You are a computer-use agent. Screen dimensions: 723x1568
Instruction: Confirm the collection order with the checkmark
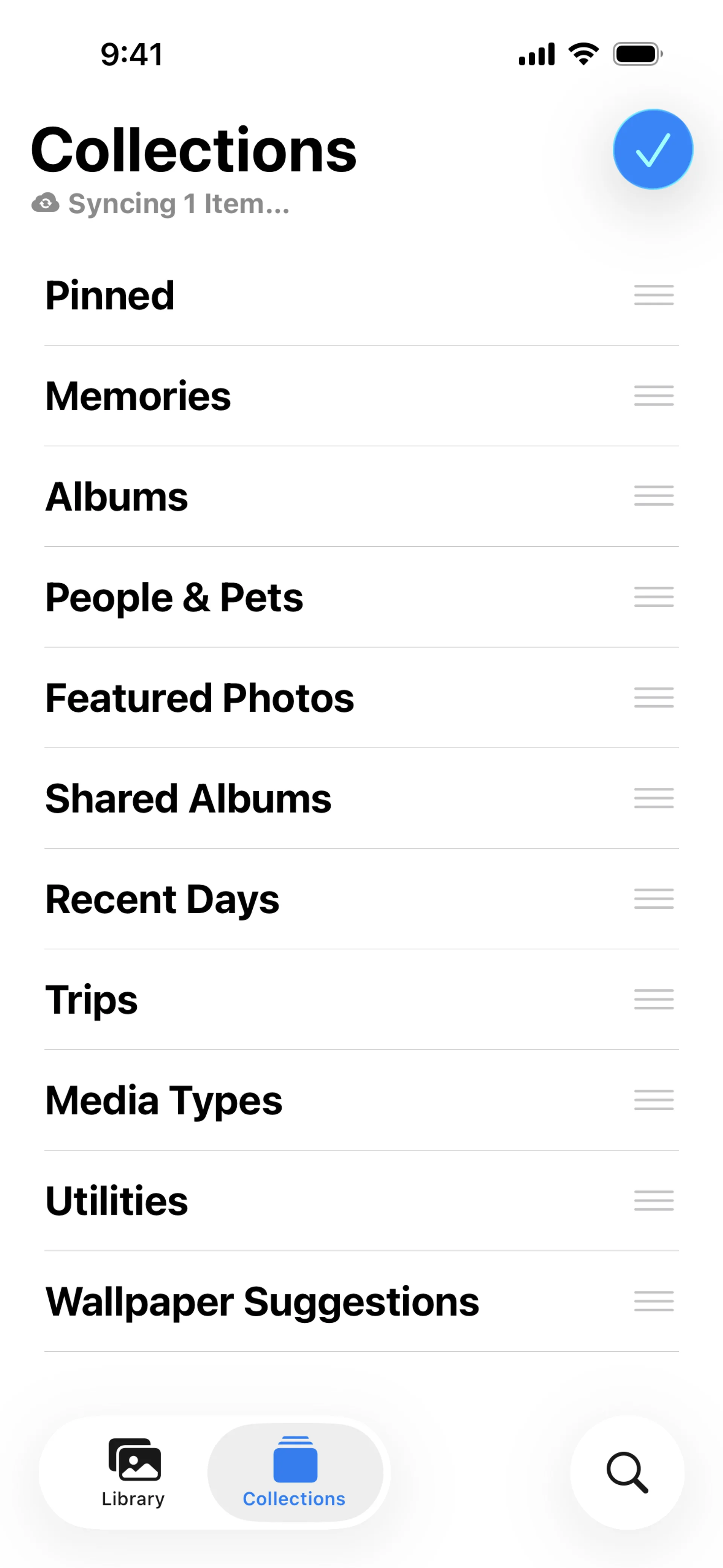[x=653, y=149]
